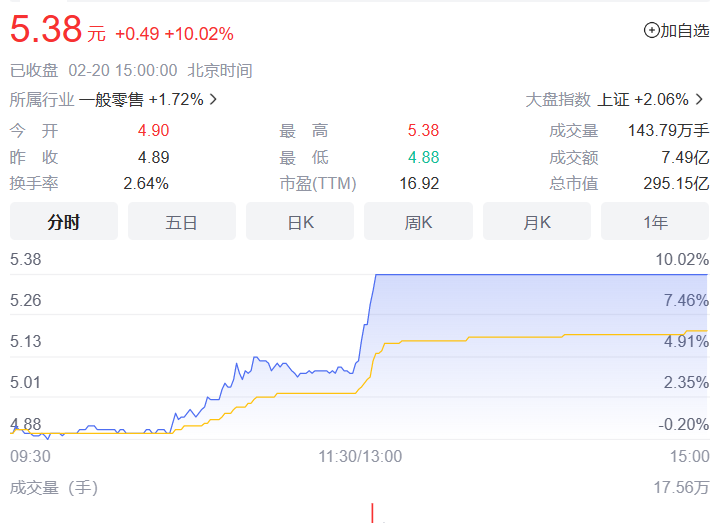Switch to the 日K chart tab
Screen dimensions: 720x523
point(300,222)
